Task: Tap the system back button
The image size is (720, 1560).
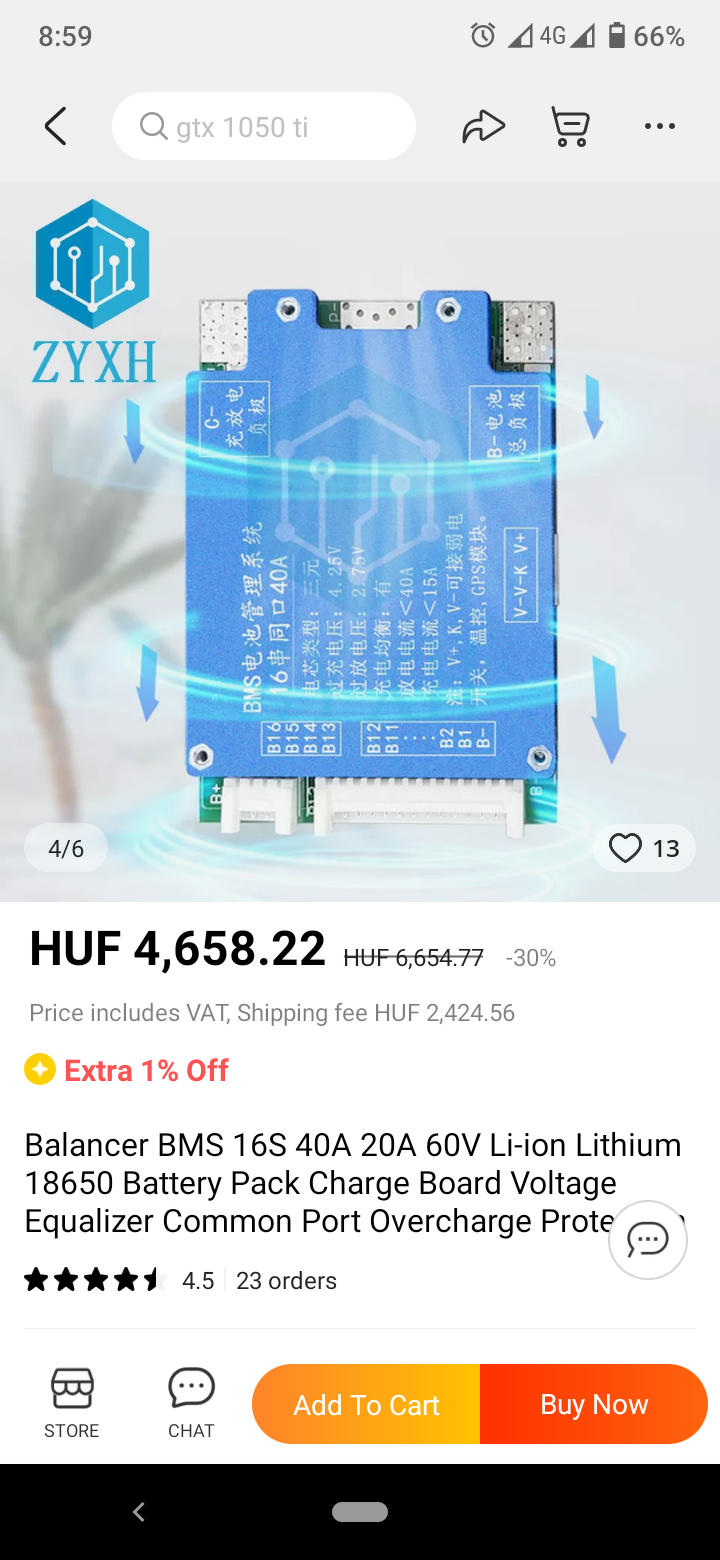Action: [139, 1512]
